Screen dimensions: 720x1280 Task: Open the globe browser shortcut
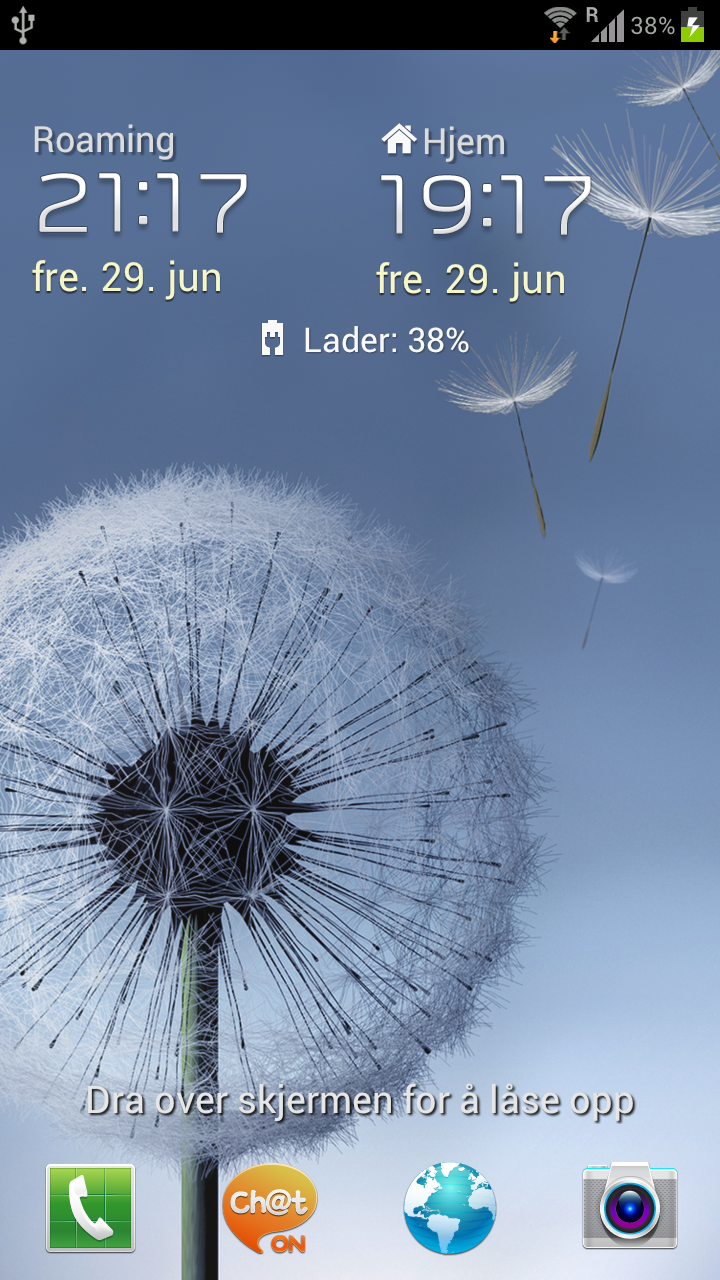point(450,1208)
